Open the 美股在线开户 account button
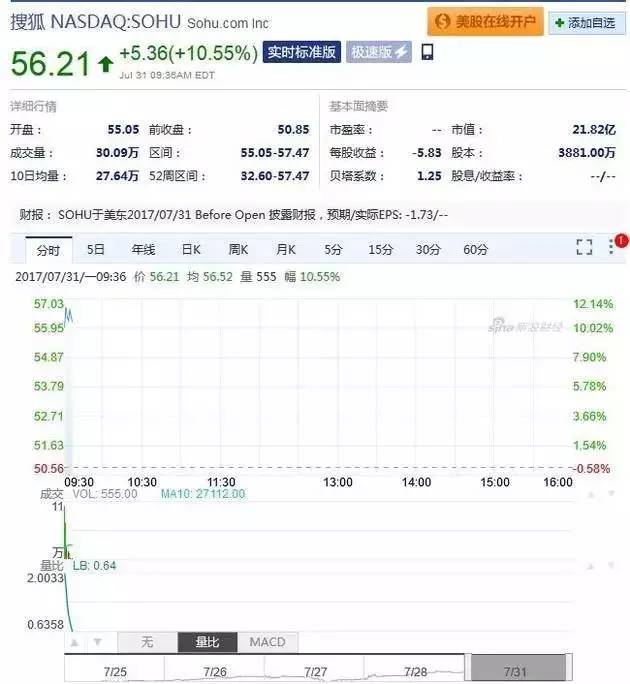630x684 pixels. [485, 21]
